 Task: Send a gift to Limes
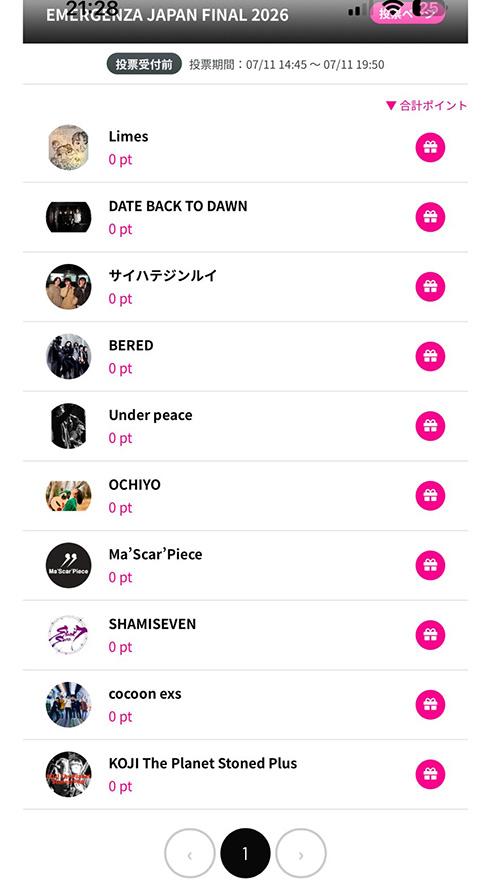click(x=430, y=148)
